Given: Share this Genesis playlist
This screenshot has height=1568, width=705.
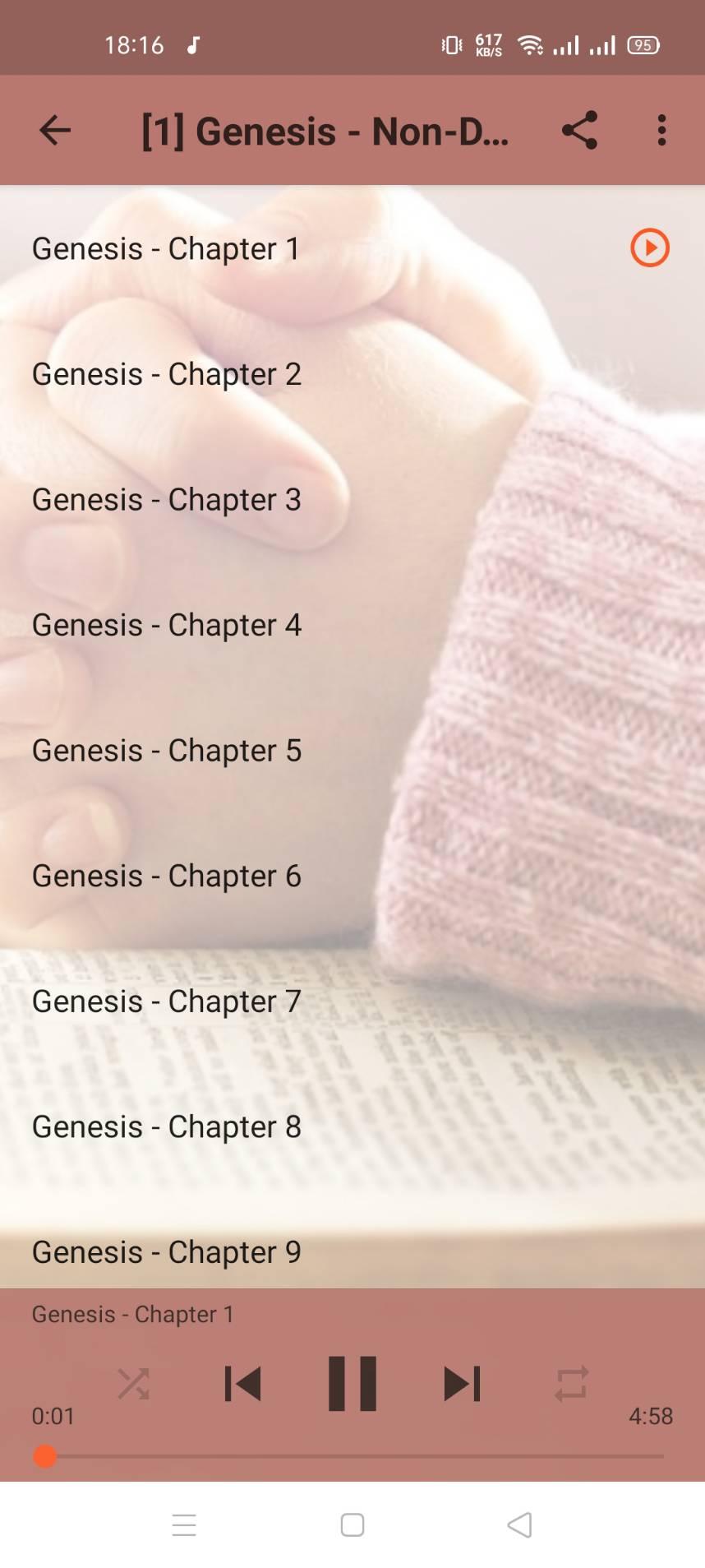Looking at the screenshot, I should click(x=579, y=130).
